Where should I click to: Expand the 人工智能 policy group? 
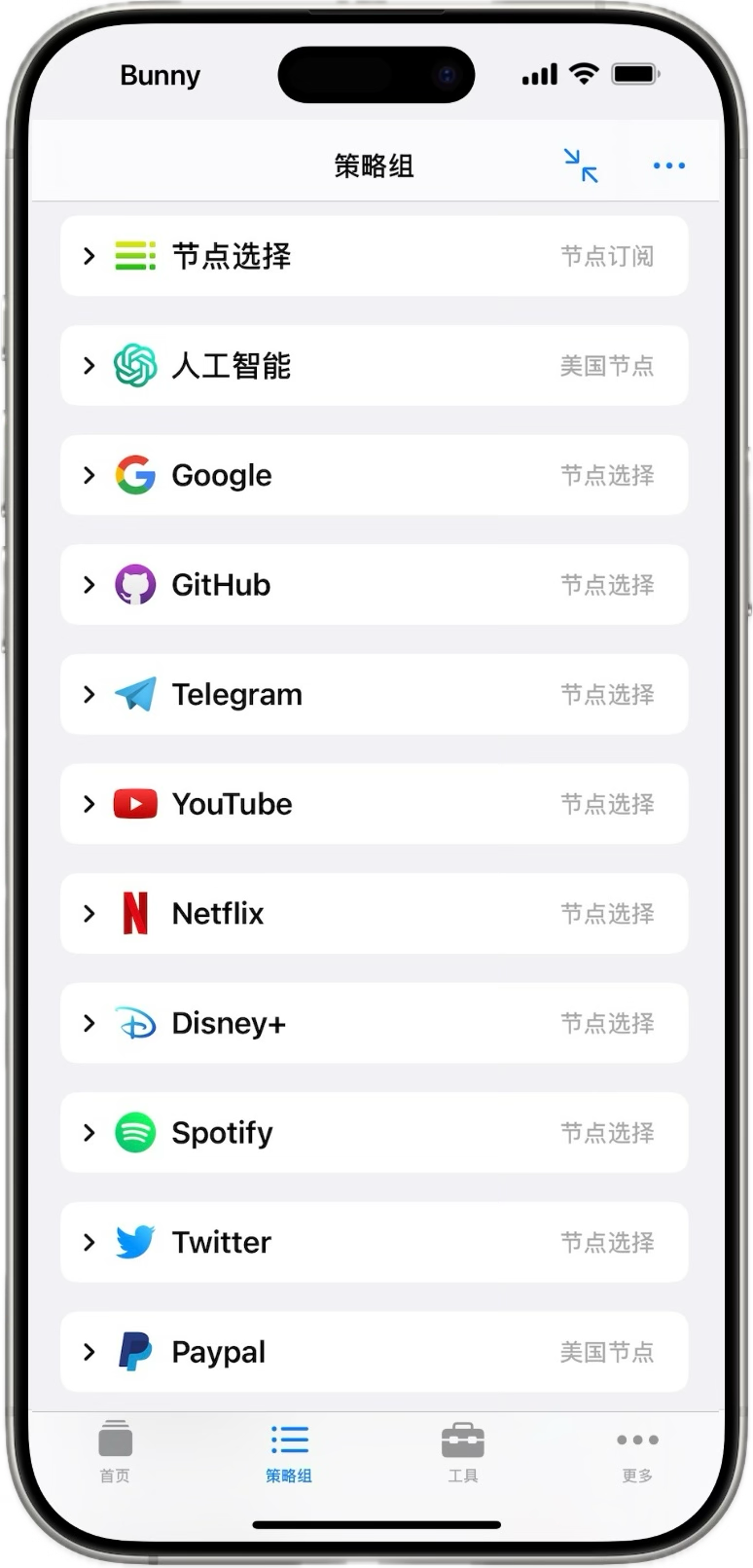90,366
